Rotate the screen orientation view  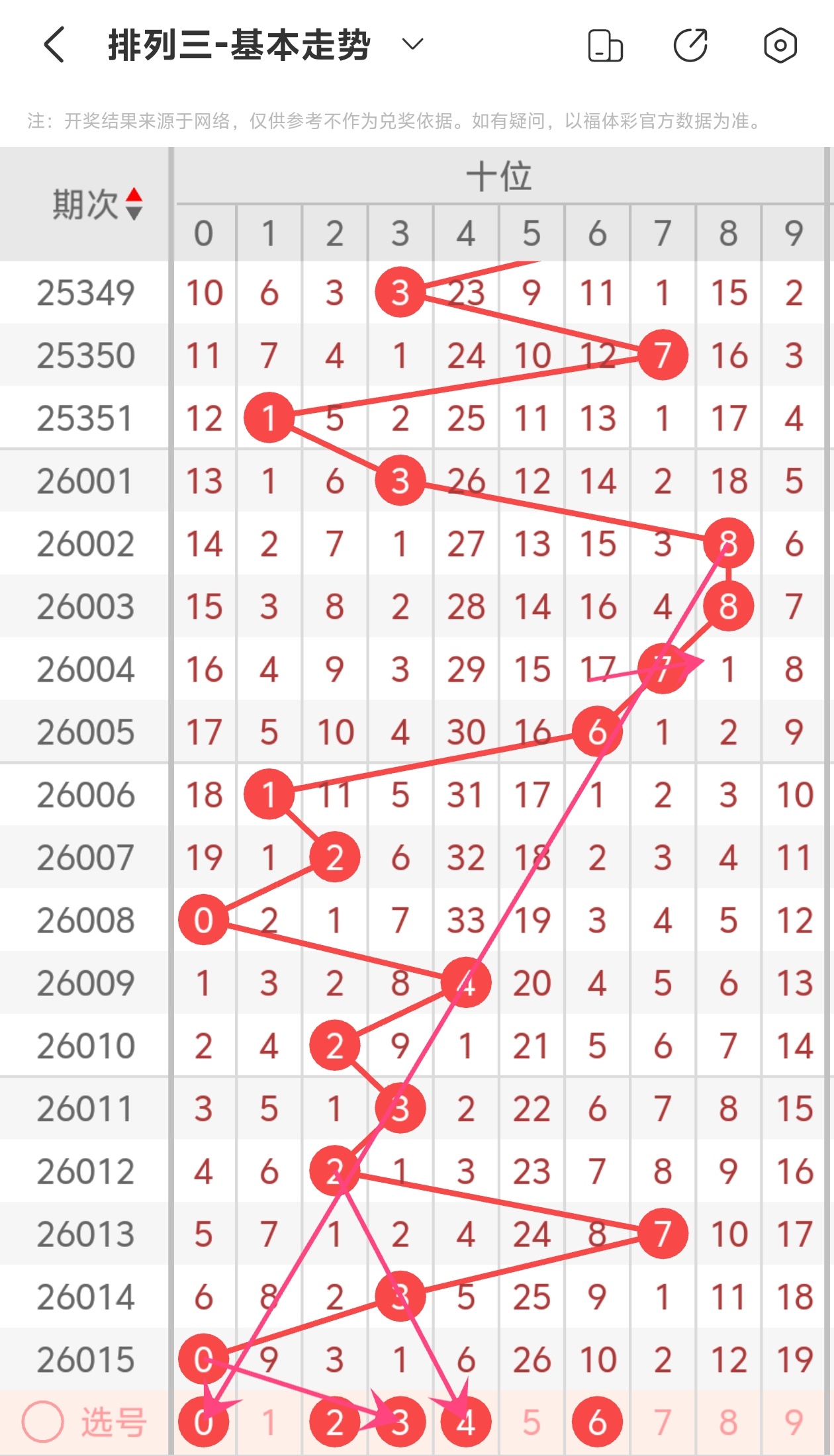click(605, 46)
